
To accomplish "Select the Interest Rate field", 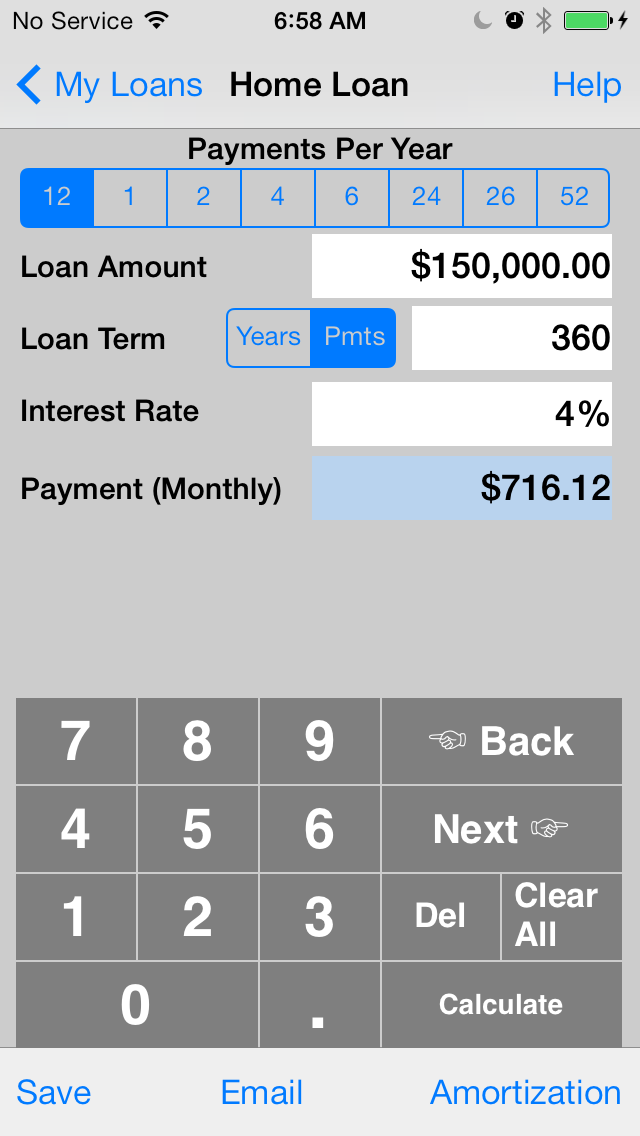I will [462, 413].
